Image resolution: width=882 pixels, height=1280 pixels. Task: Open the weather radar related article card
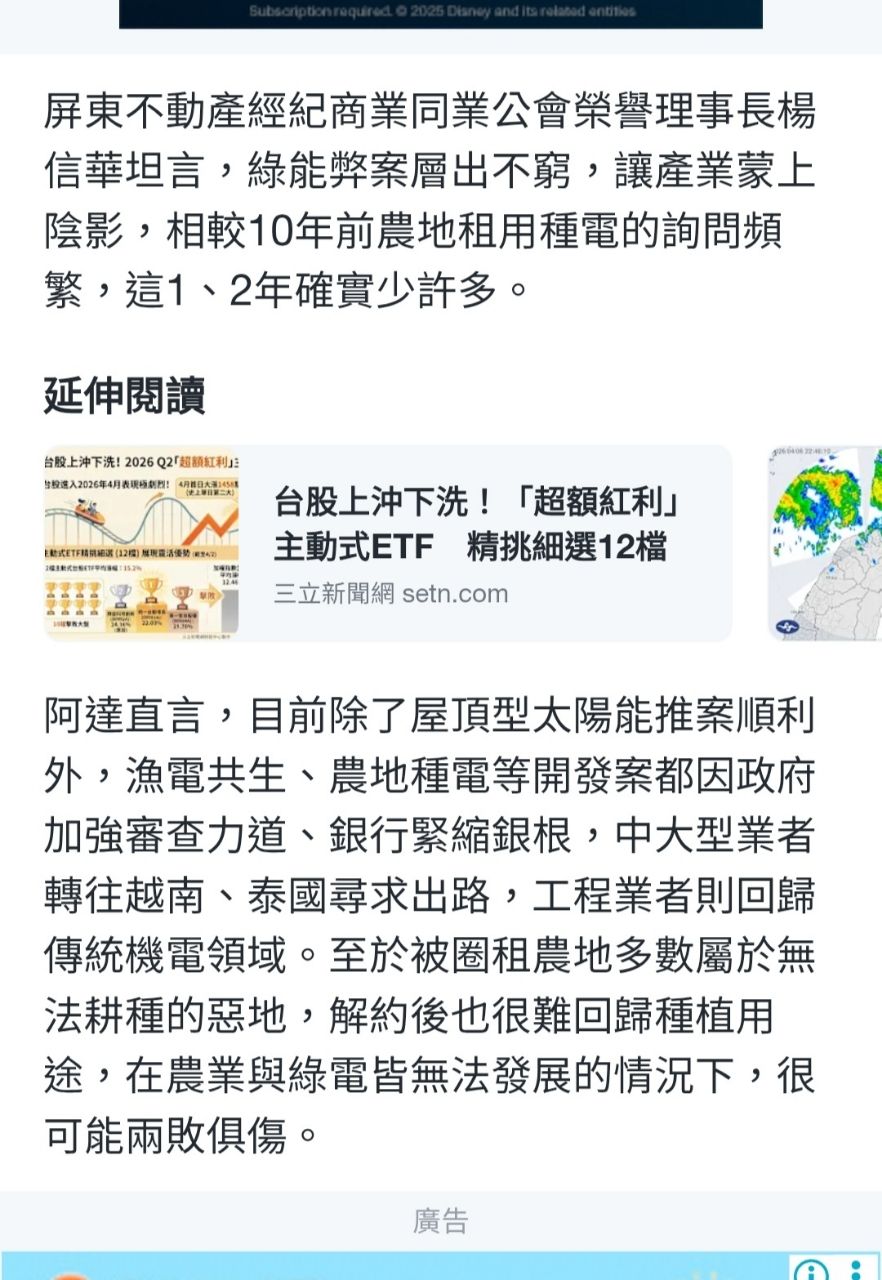click(x=826, y=542)
